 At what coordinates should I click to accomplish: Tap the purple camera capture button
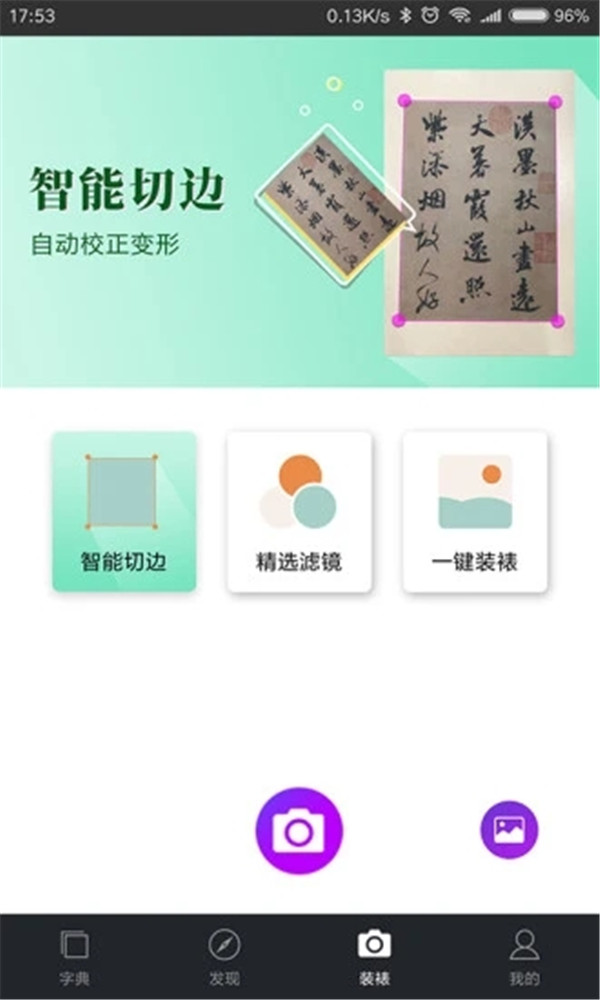coord(299,831)
